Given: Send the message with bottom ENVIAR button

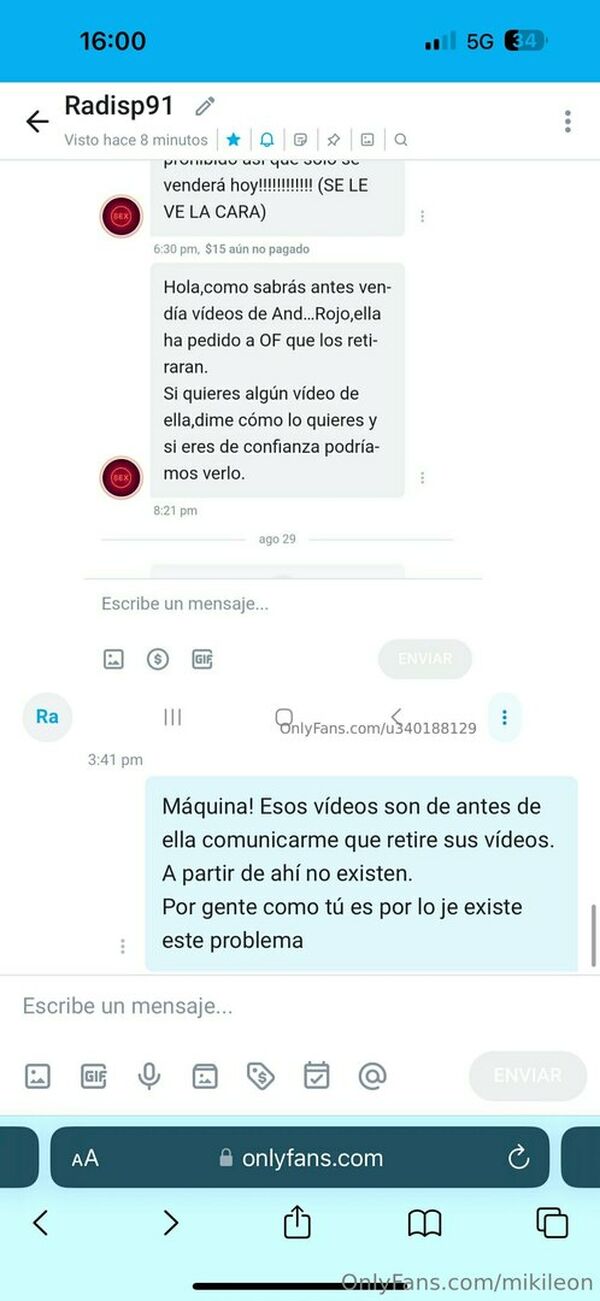Looking at the screenshot, I should click(527, 1076).
